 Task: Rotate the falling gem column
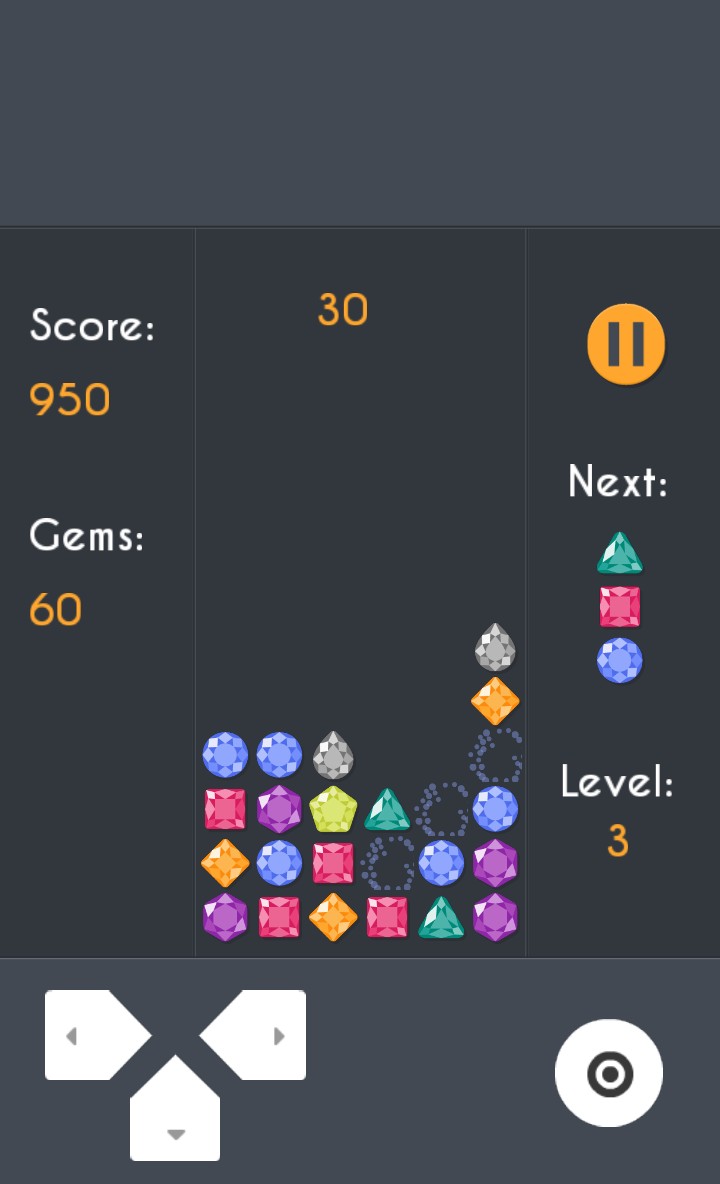coord(609,1074)
